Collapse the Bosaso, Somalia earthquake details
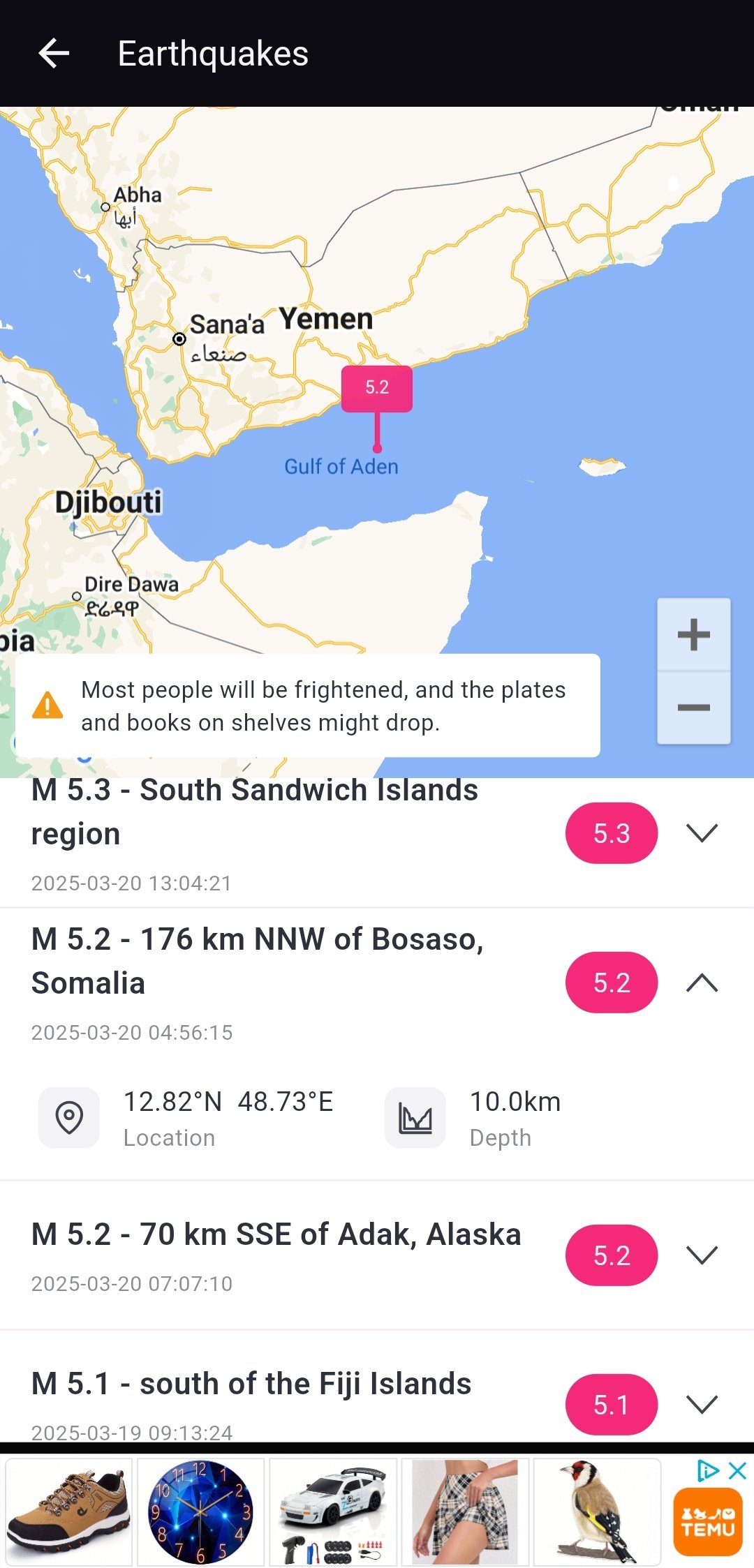 702,983
